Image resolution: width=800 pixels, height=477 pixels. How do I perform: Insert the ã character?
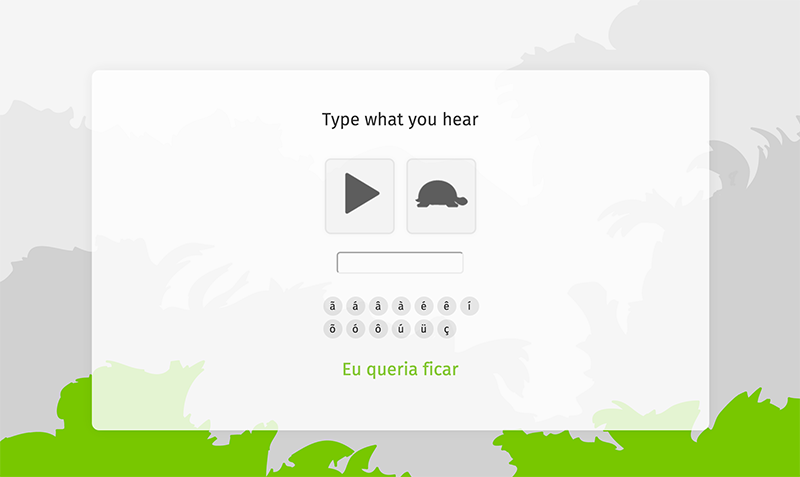point(332,306)
